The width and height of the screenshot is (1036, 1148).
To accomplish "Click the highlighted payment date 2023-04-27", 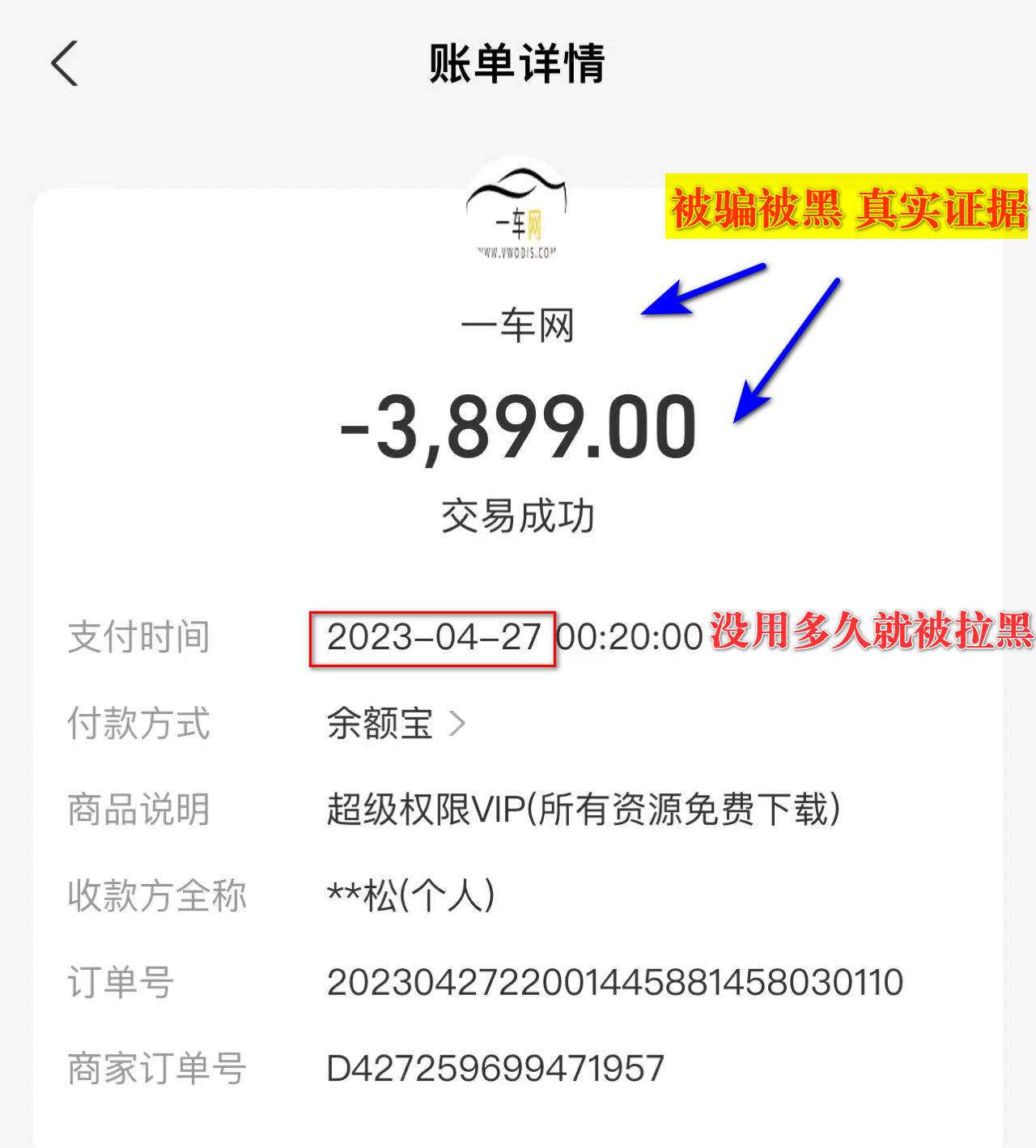I will [x=434, y=638].
